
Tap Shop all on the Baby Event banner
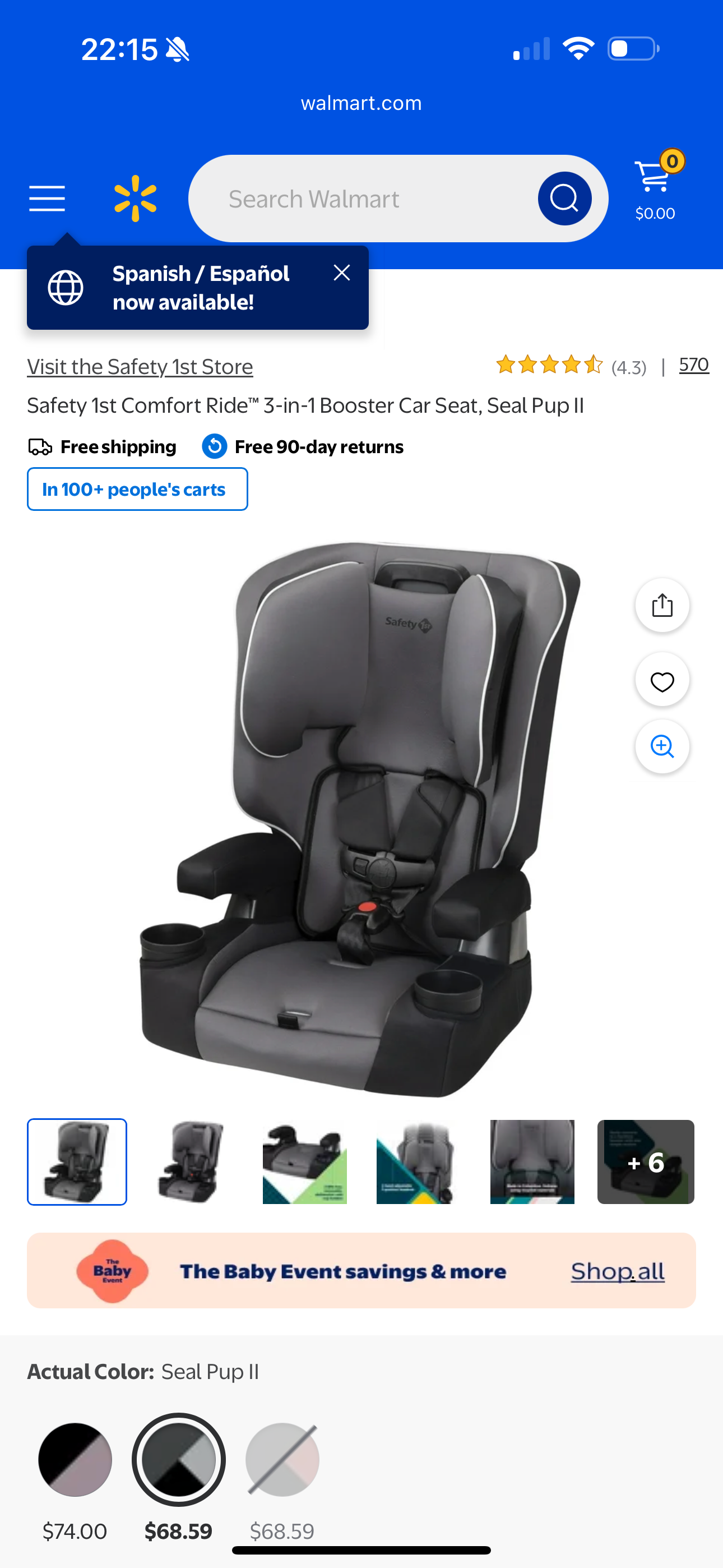[617, 1271]
